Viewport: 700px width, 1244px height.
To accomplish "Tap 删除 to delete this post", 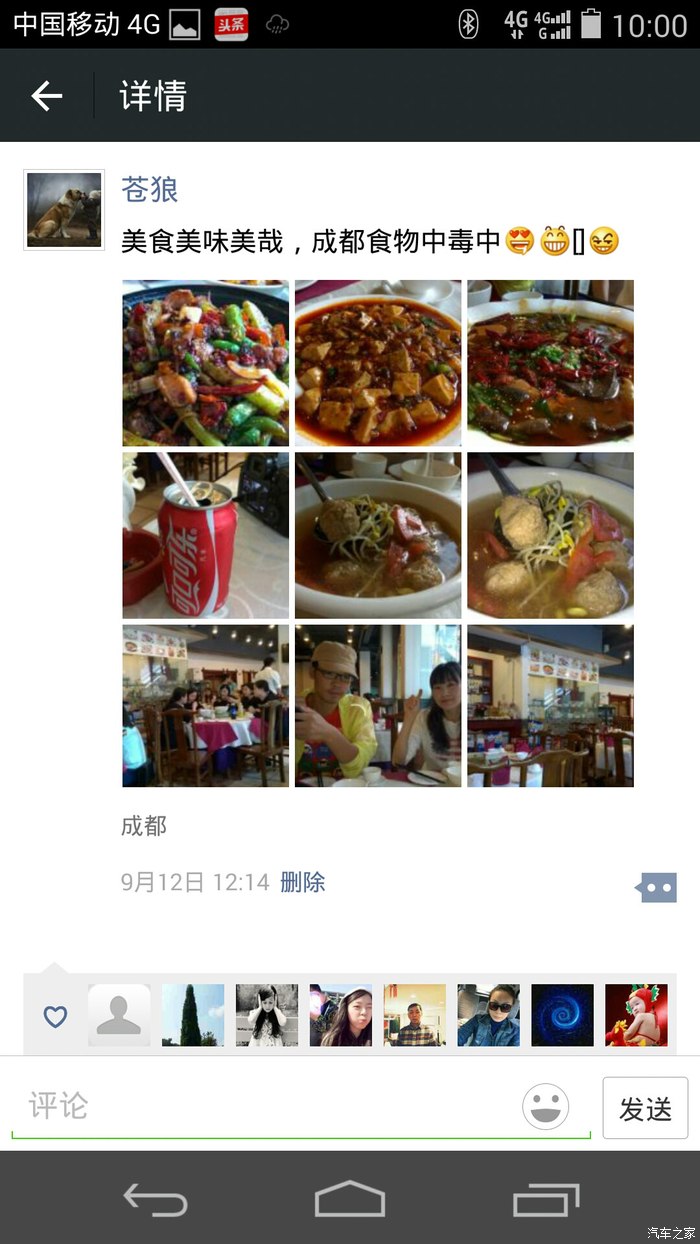I will [x=302, y=882].
